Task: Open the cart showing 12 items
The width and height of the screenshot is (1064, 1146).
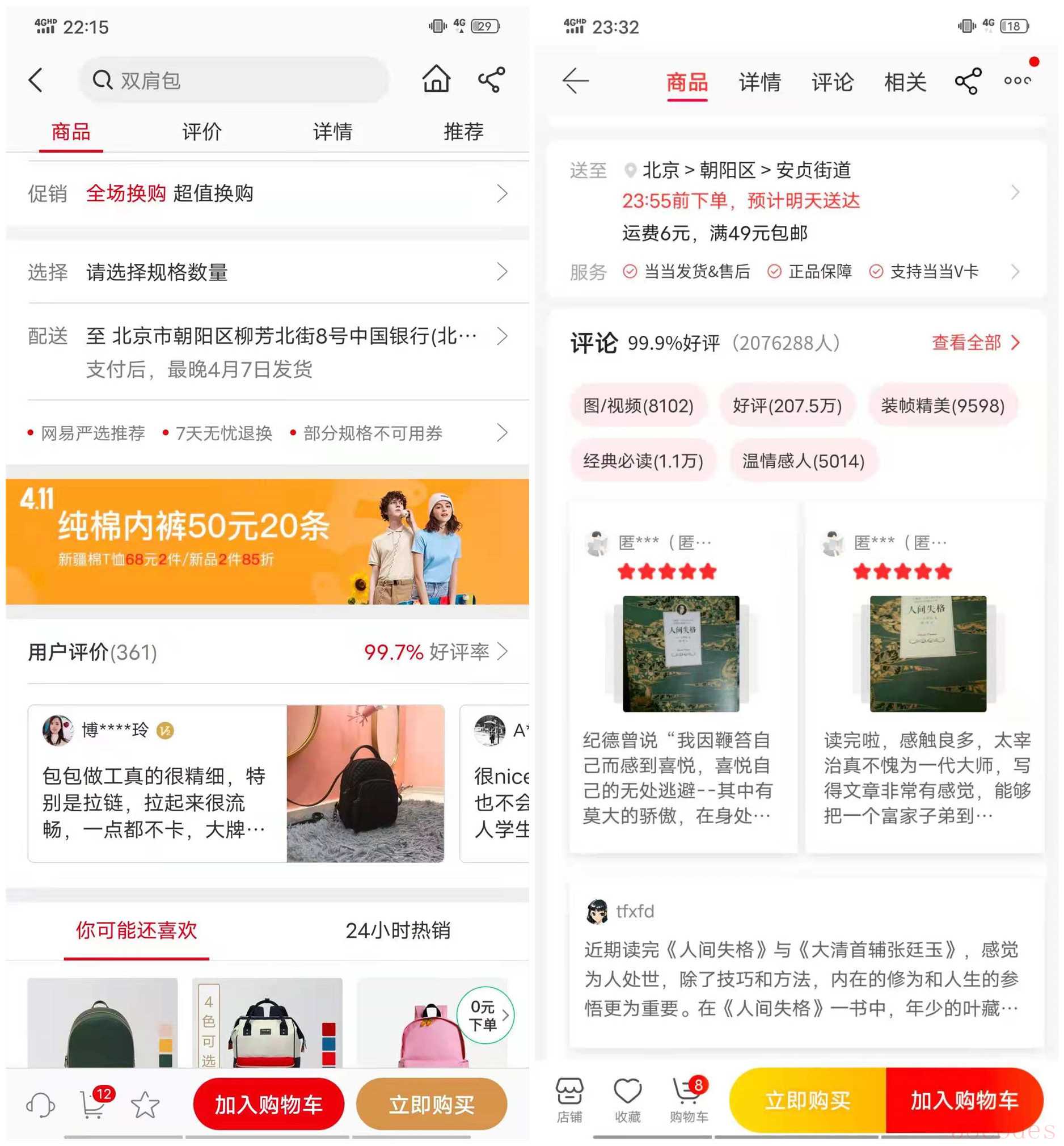Action: (93, 1103)
